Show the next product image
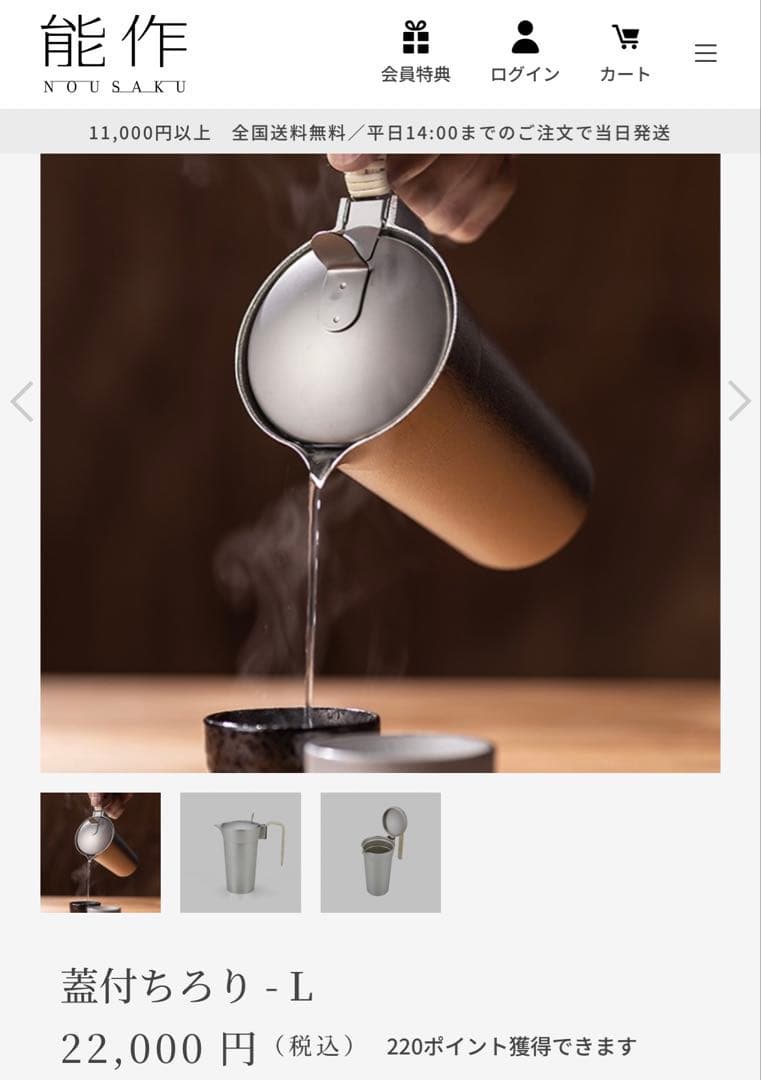The width and height of the screenshot is (761, 1080). click(738, 401)
